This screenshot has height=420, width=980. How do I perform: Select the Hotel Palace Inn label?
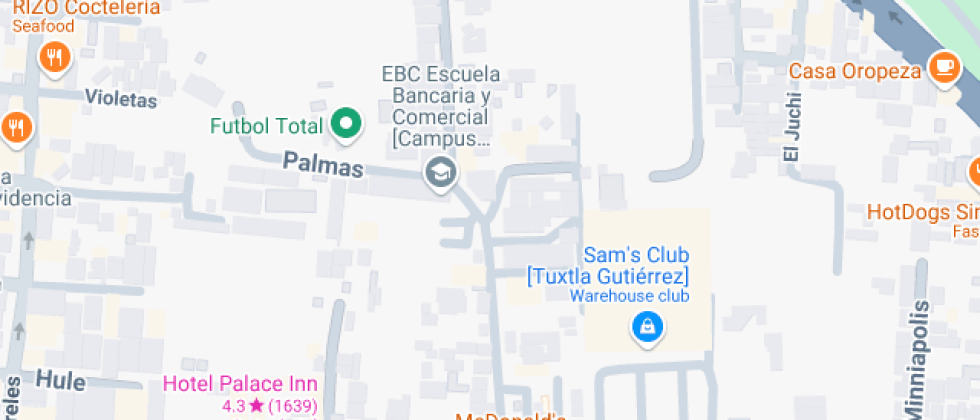(x=240, y=385)
